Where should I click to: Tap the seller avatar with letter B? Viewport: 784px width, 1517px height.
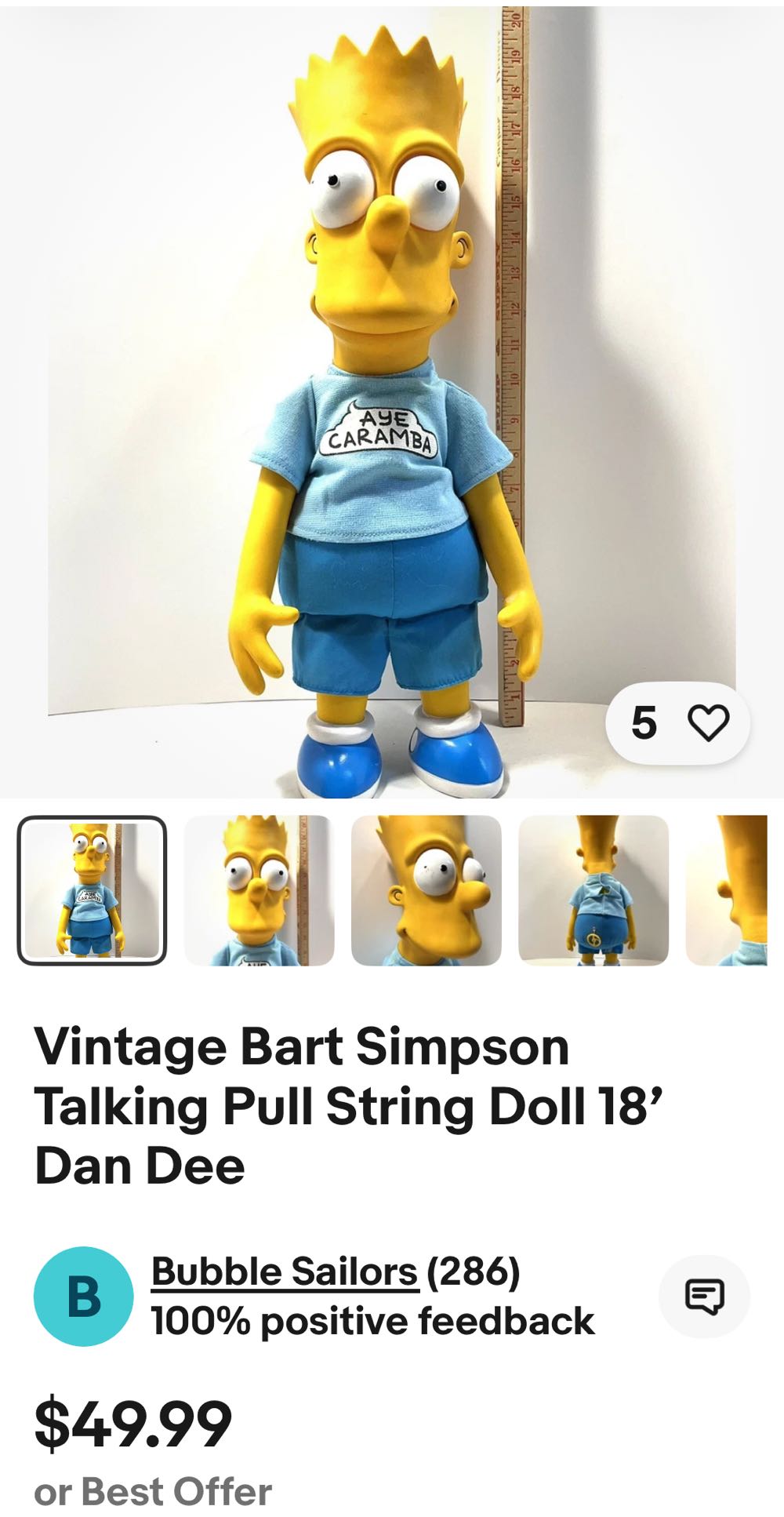coord(83,1296)
